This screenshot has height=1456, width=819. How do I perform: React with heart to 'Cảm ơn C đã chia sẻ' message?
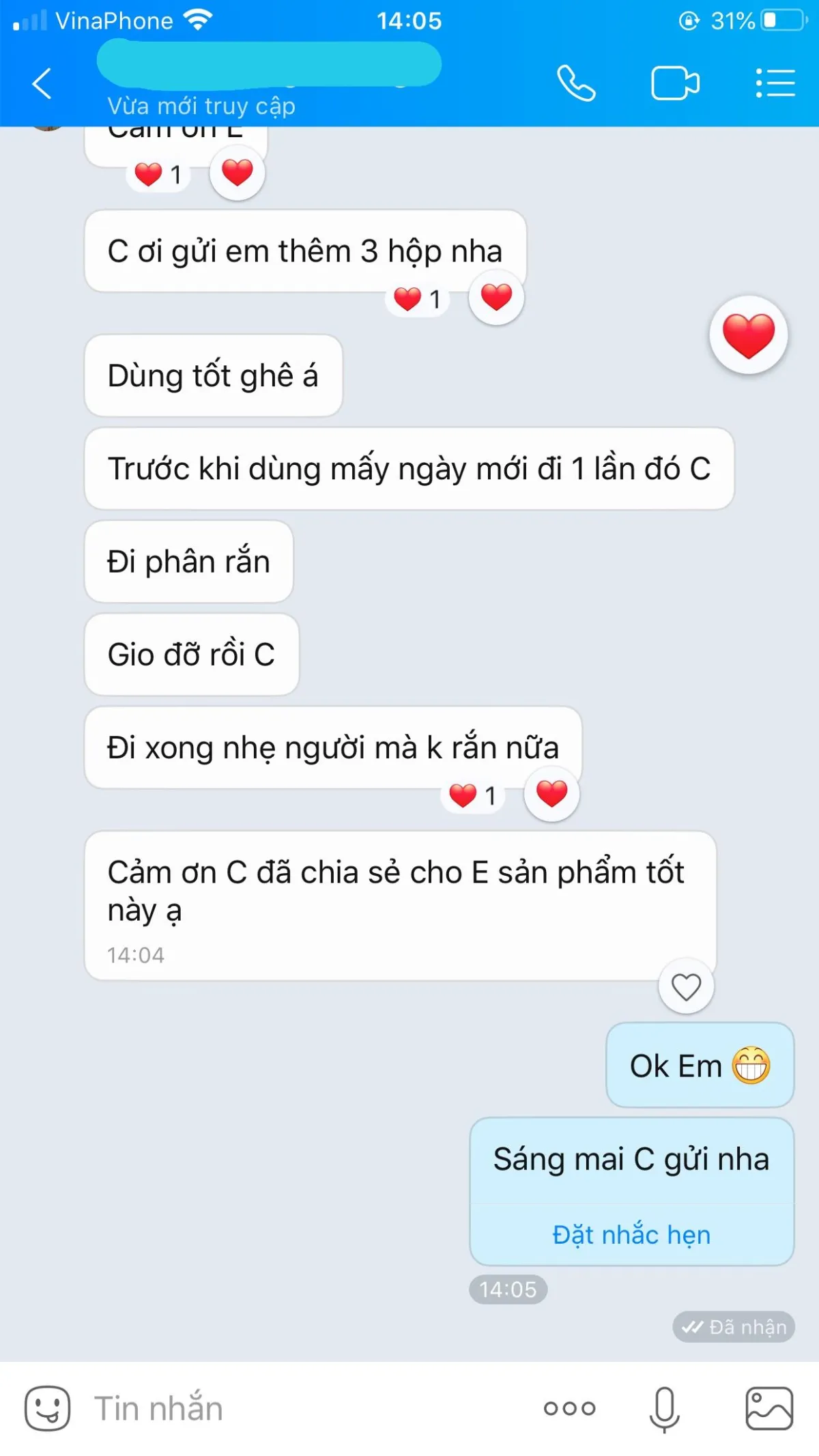[686, 986]
